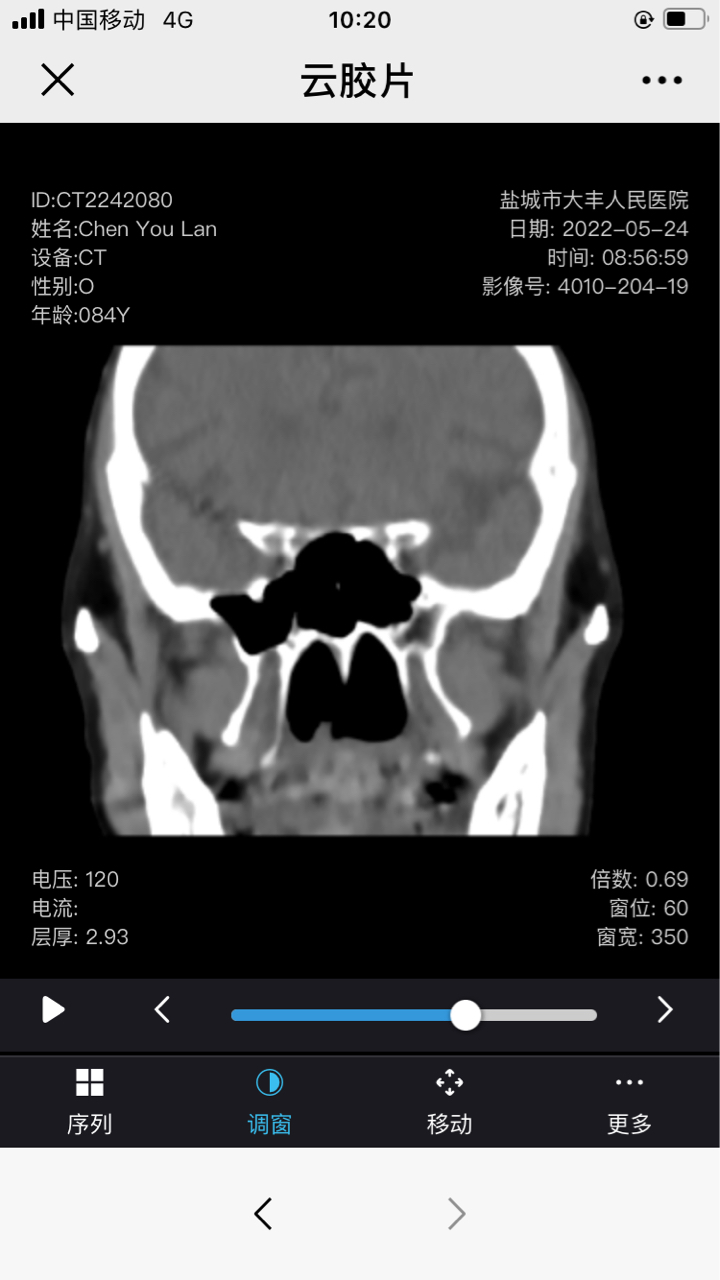720x1280 pixels.
Task: Advance to the next CT slice
Action: pyautogui.click(x=665, y=1010)
